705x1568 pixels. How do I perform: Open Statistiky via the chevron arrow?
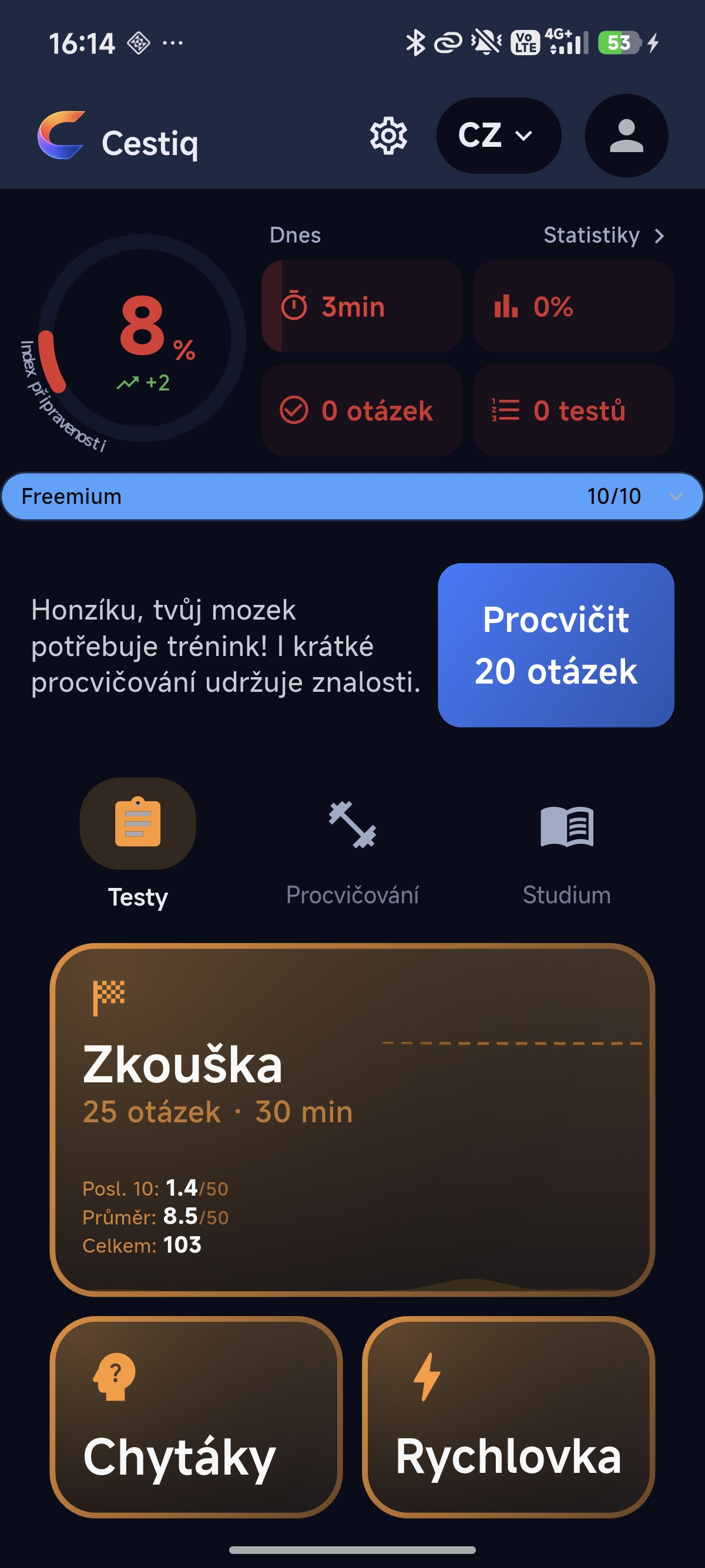tap(660, 237)
